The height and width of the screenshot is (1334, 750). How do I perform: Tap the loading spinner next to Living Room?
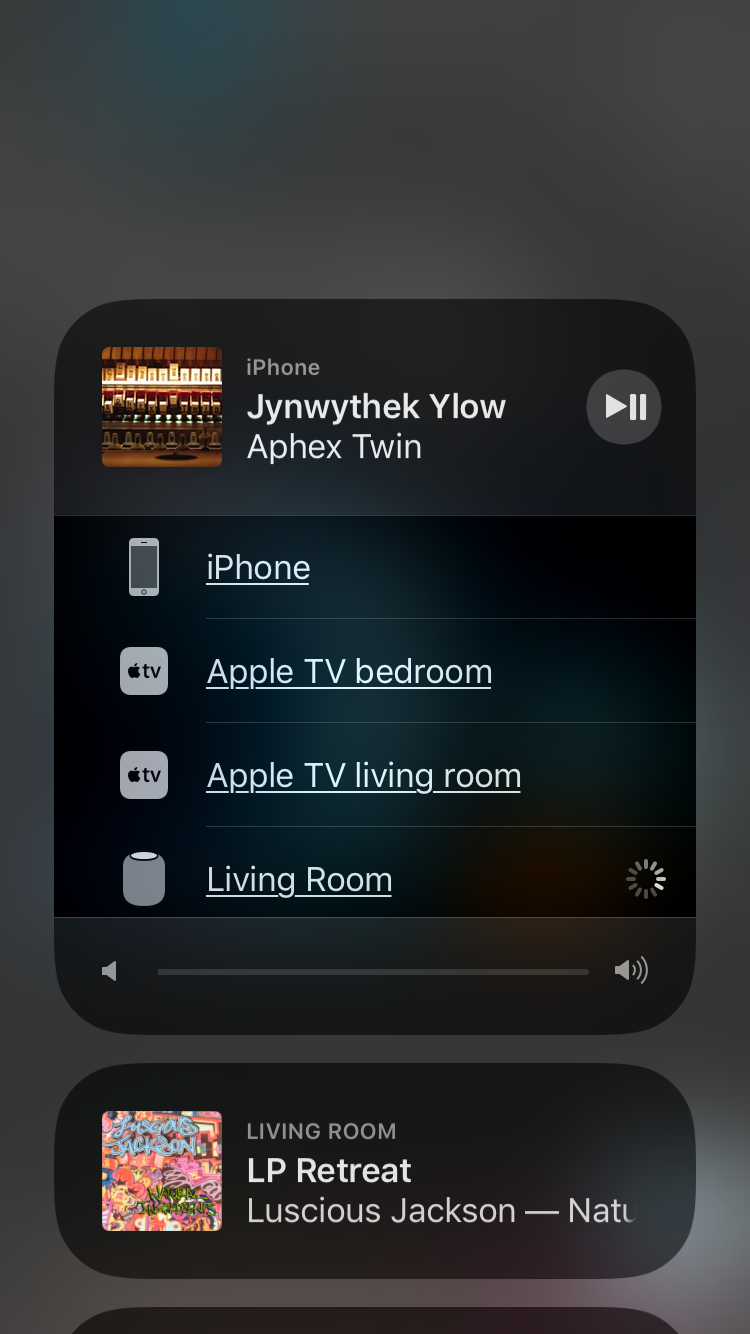point(645,878)
